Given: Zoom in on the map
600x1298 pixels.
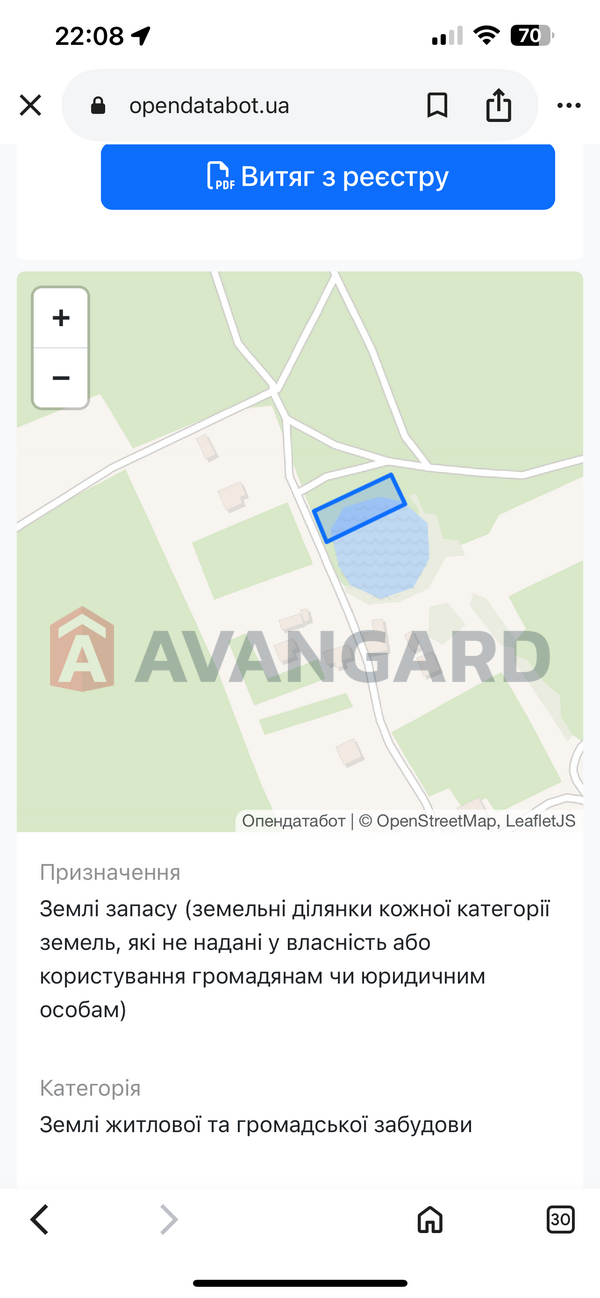Looking at the screenshot, I should point(61,318).
